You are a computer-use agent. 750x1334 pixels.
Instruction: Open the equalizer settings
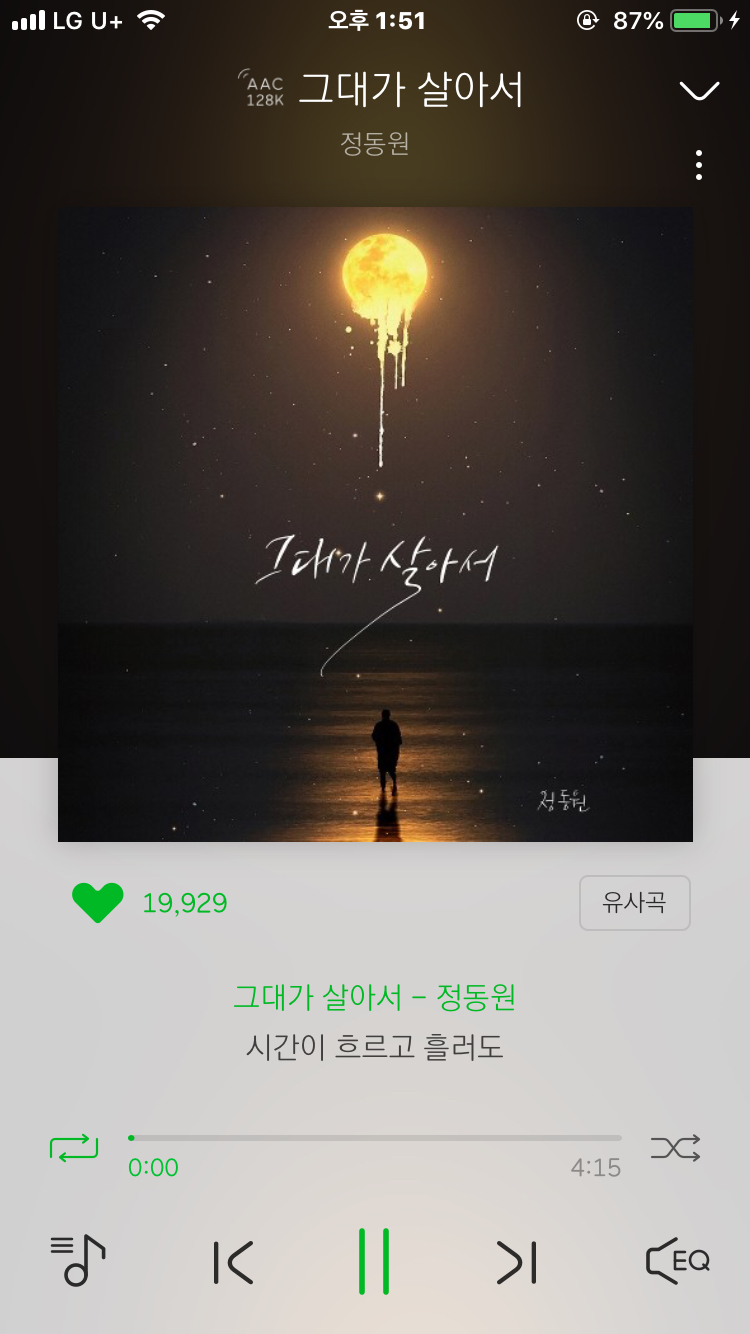[678, 1262]
